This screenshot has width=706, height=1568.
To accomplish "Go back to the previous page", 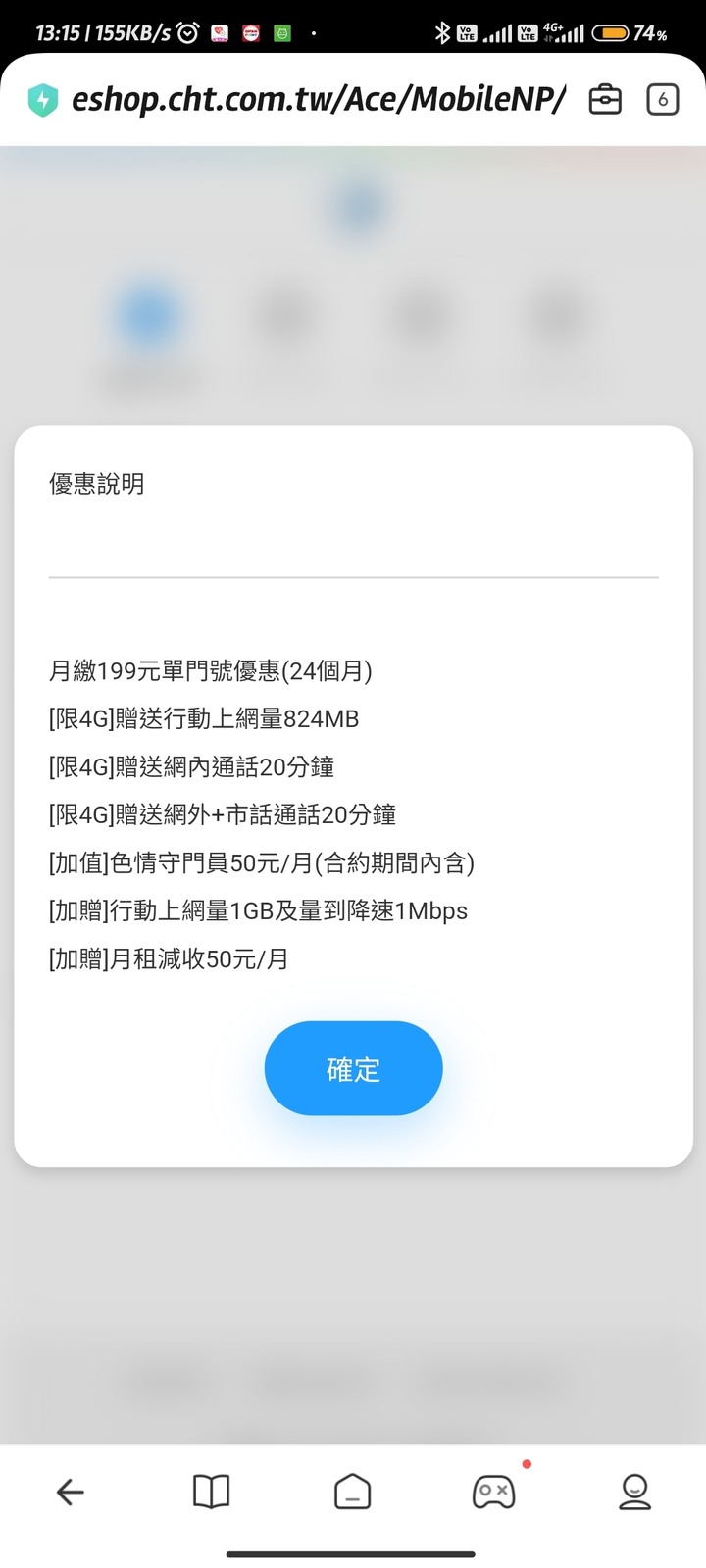I will tap(71, 1492).
